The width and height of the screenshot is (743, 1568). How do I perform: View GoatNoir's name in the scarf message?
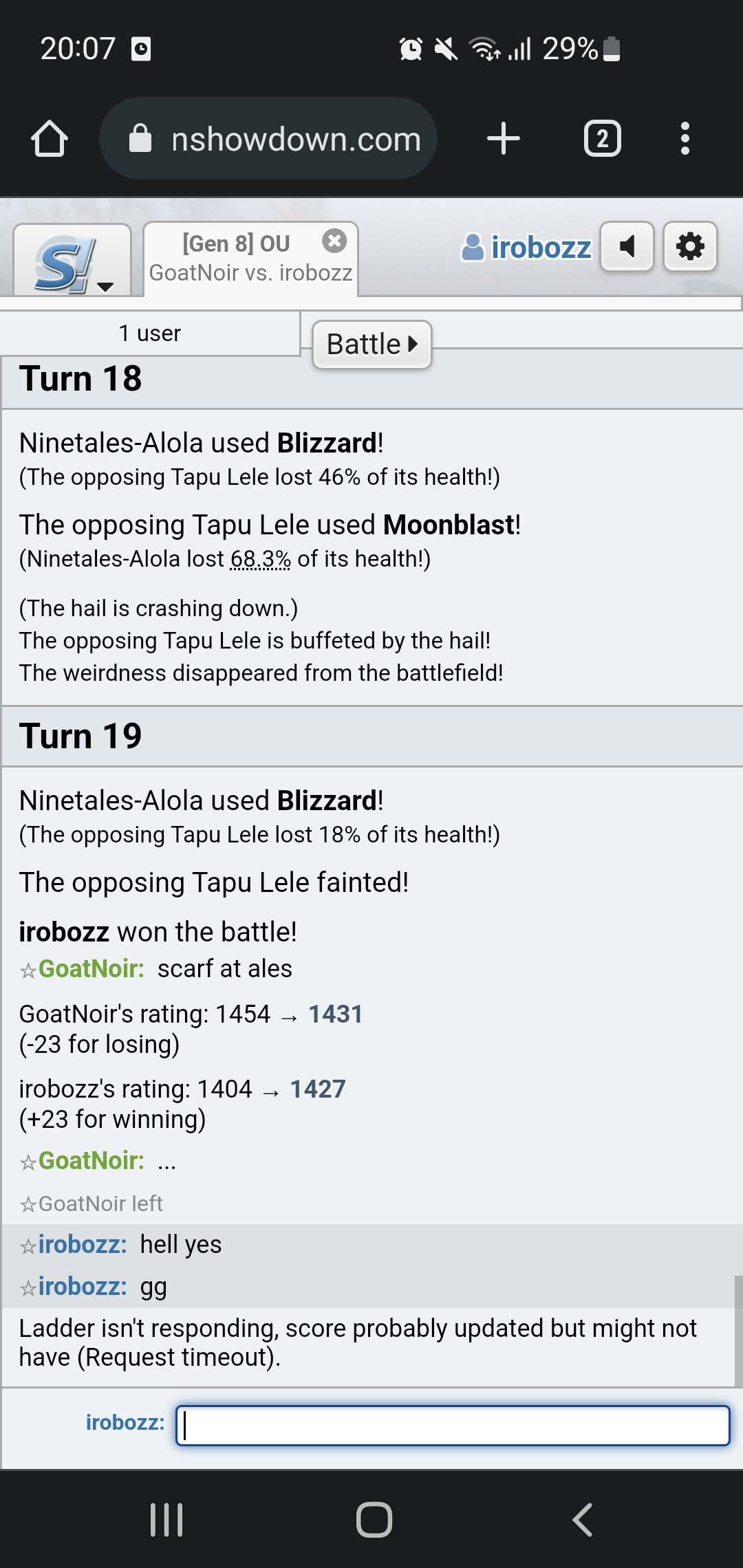pos(91,969)
